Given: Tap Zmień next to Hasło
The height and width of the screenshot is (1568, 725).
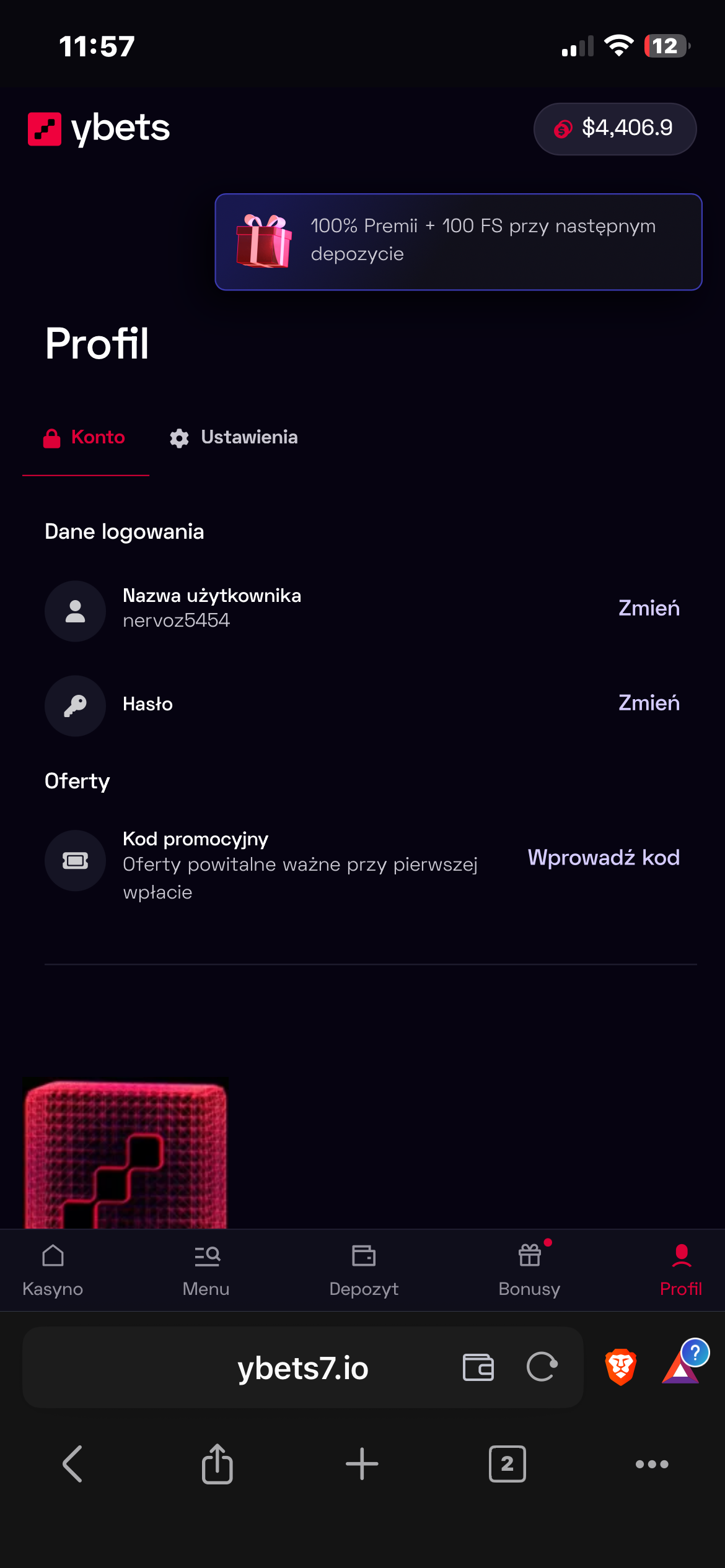Looking at the screenshot, I should click(648, 703).
